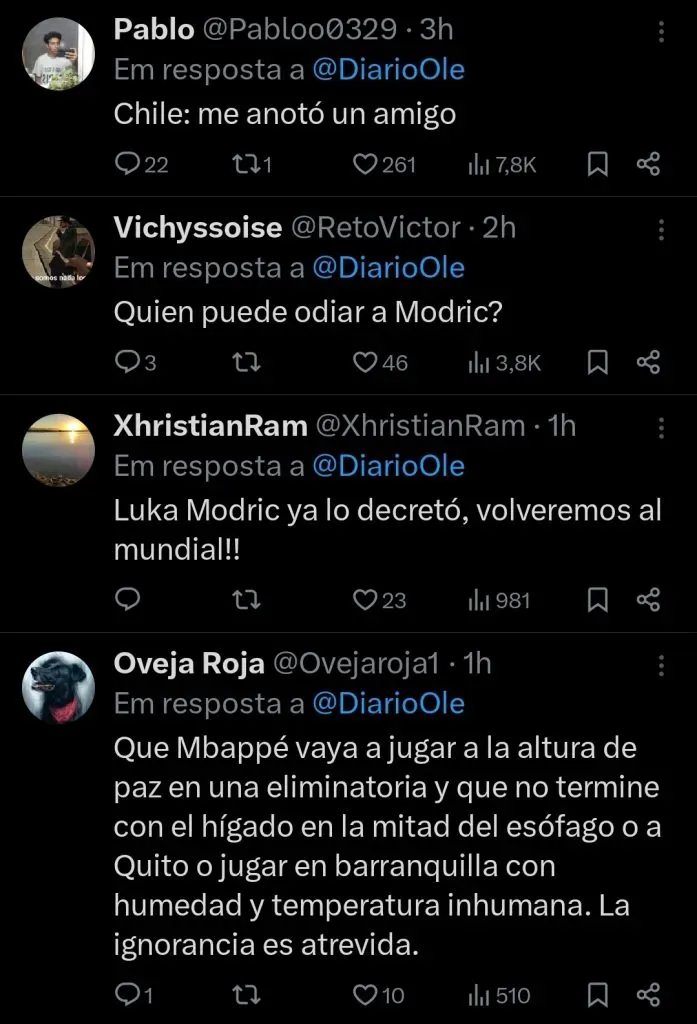Screen dimensions: 697x1024
Task: Like Pablo's tweet about Chile
Action: click(x=366, y=164)
